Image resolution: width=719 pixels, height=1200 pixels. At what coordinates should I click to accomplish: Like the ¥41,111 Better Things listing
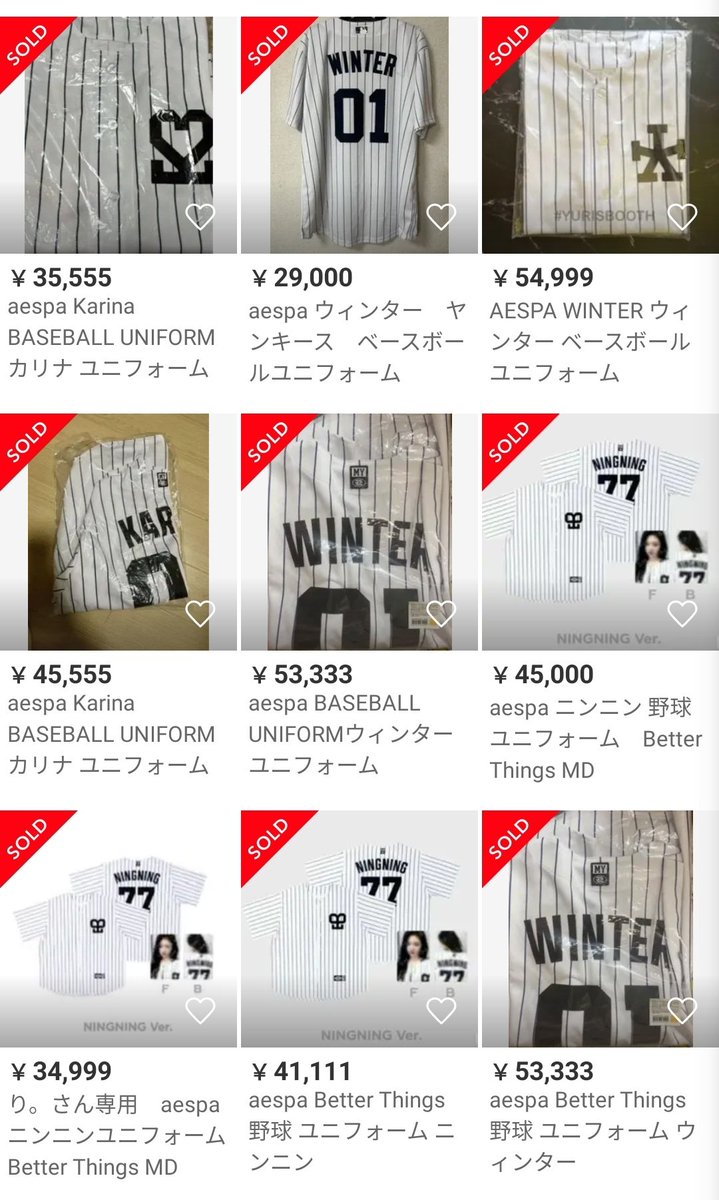click(x=441, y=1010)
